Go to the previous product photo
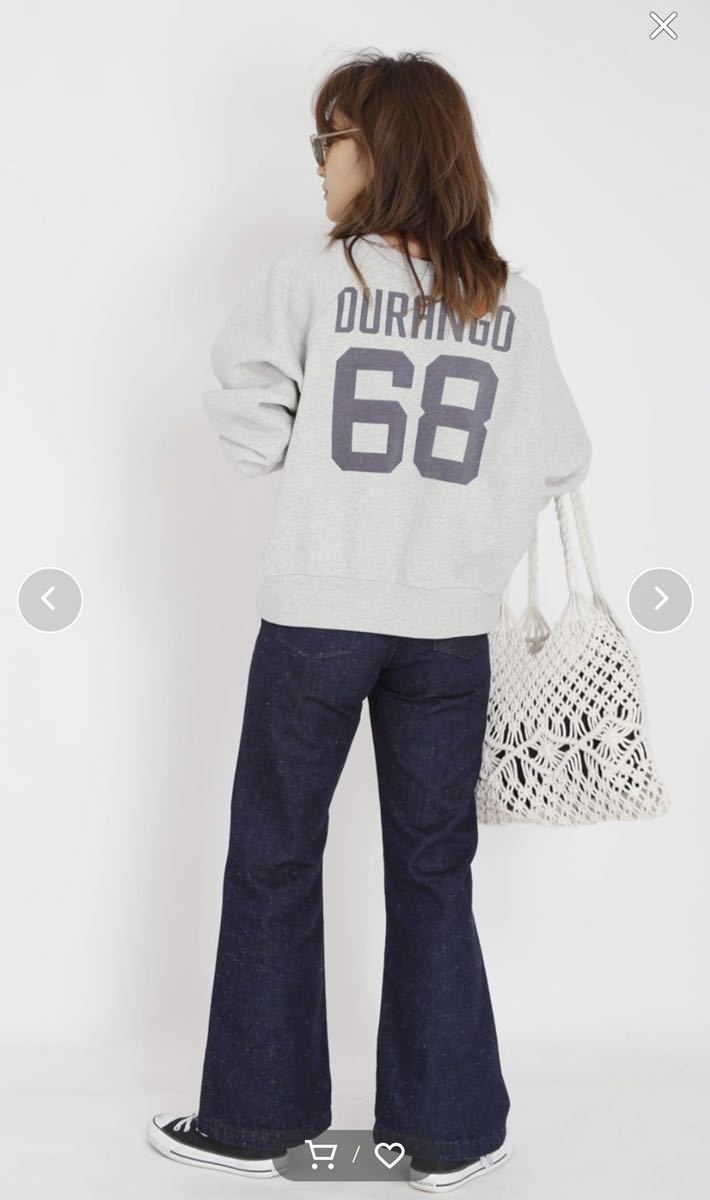The height and width of the screenshot is (1200, 710). click(x=50, y=600)
